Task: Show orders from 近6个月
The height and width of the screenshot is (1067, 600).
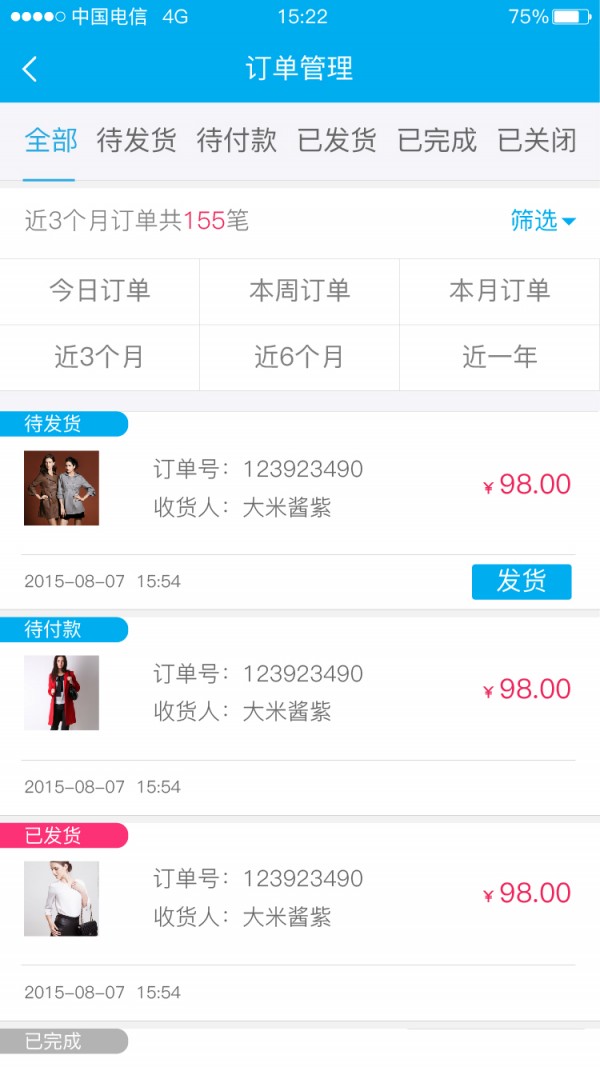Action: [300, 357]
